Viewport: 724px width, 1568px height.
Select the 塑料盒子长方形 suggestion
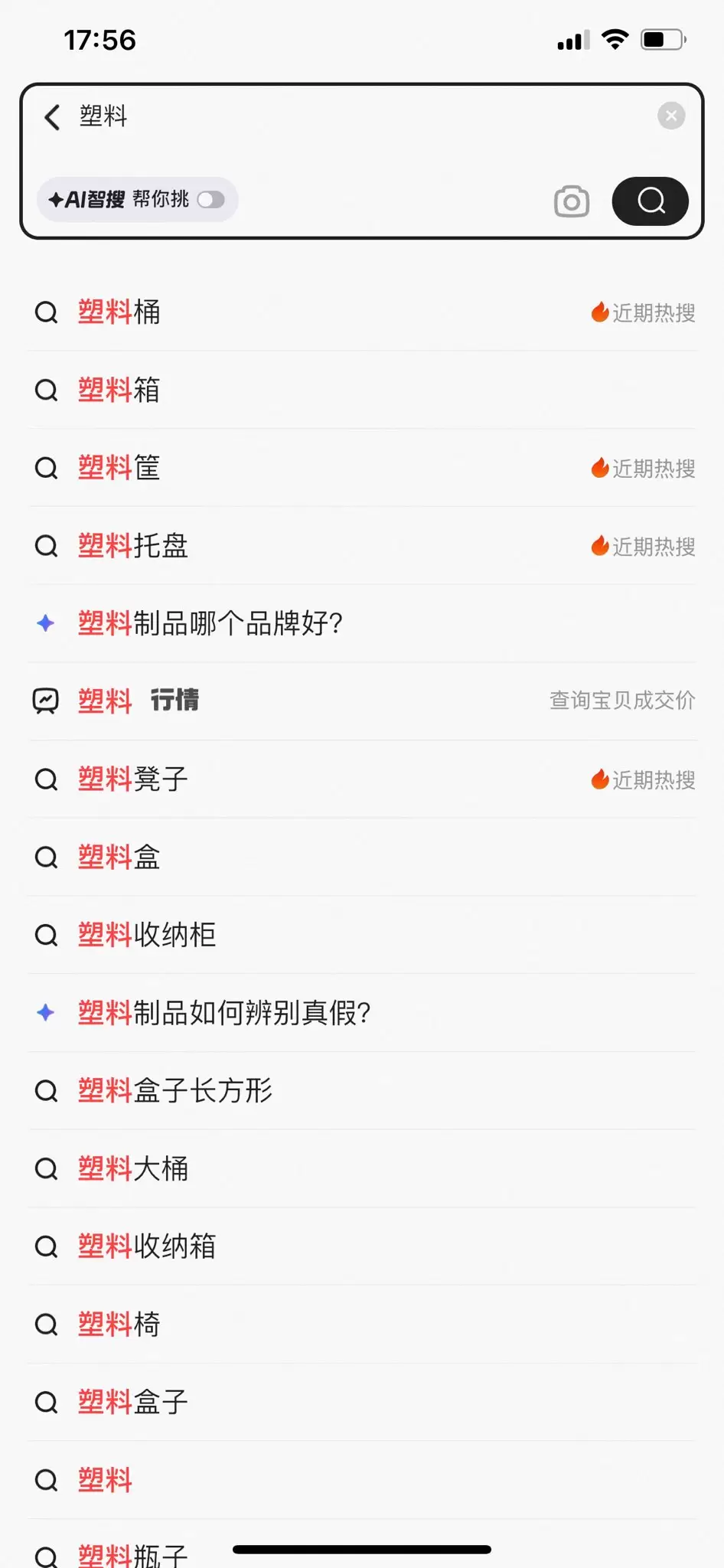[x=174, y=1090]
